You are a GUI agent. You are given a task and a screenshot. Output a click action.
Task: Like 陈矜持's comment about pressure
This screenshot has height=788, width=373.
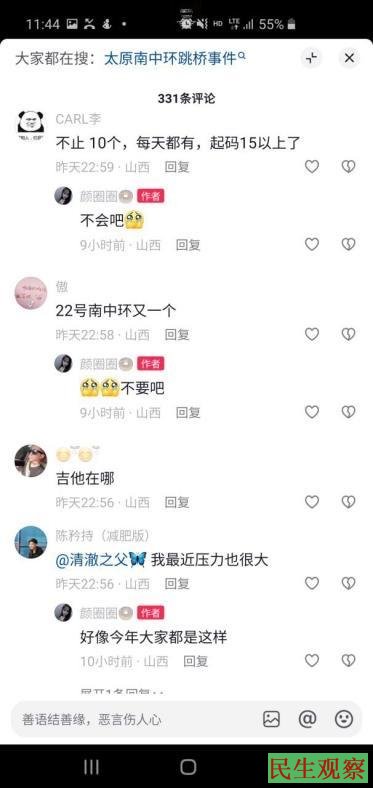pos(312,583)
